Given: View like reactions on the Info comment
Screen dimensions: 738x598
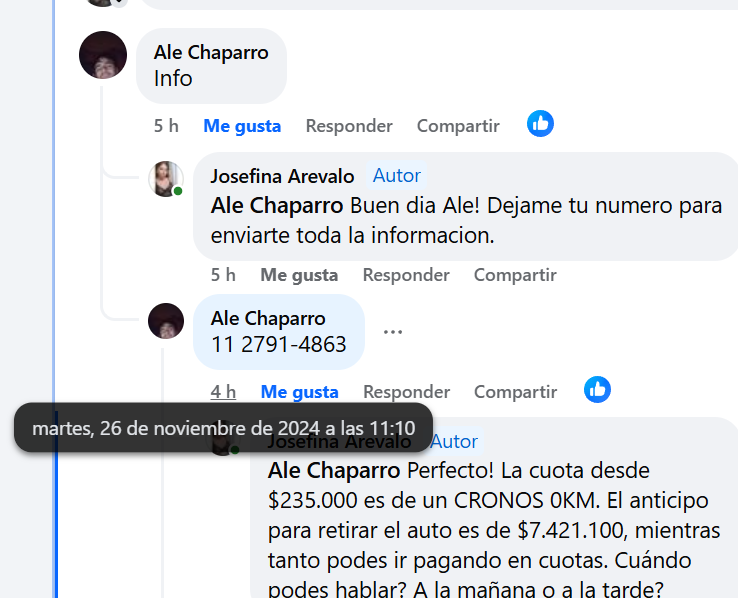Looking at the screenshot, I should click(x=540, y=124).
